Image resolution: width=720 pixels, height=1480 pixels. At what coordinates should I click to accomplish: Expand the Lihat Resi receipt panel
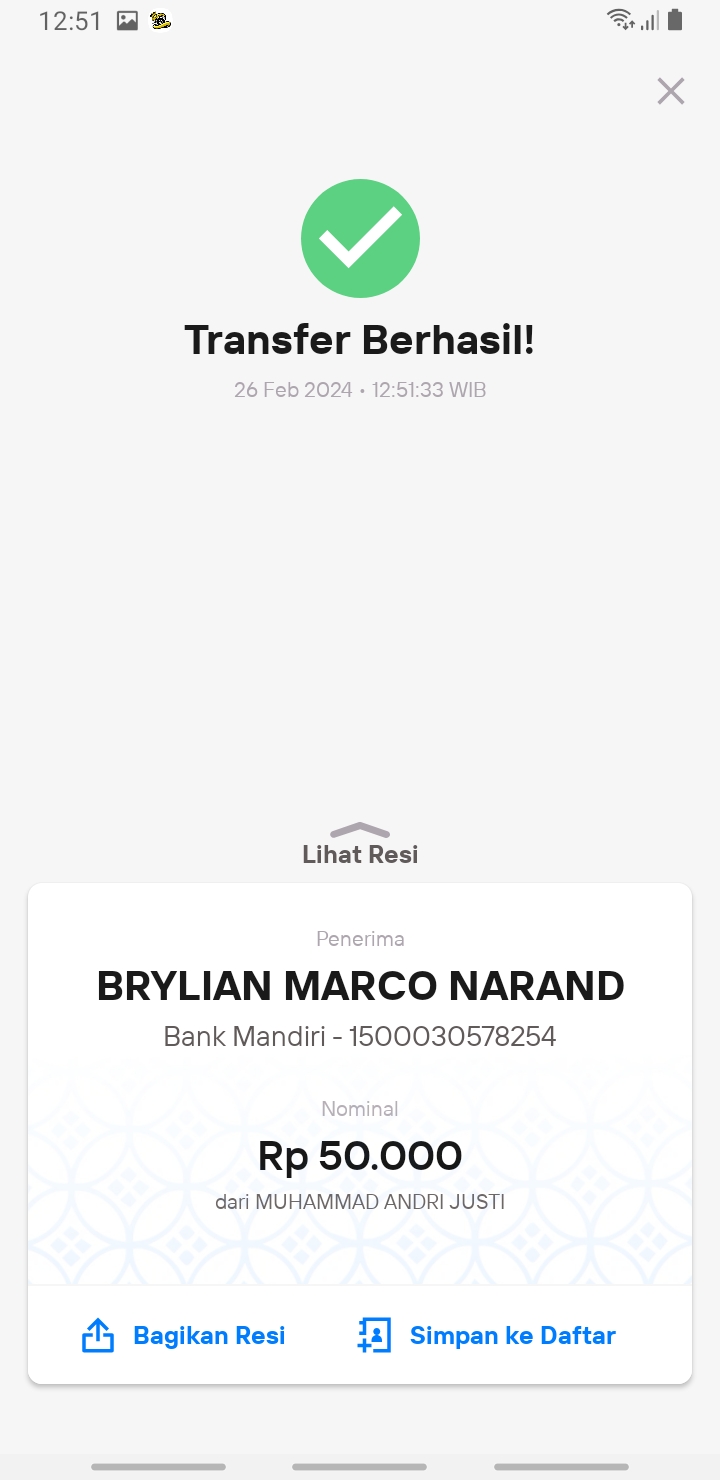click(x=360, y=844)
